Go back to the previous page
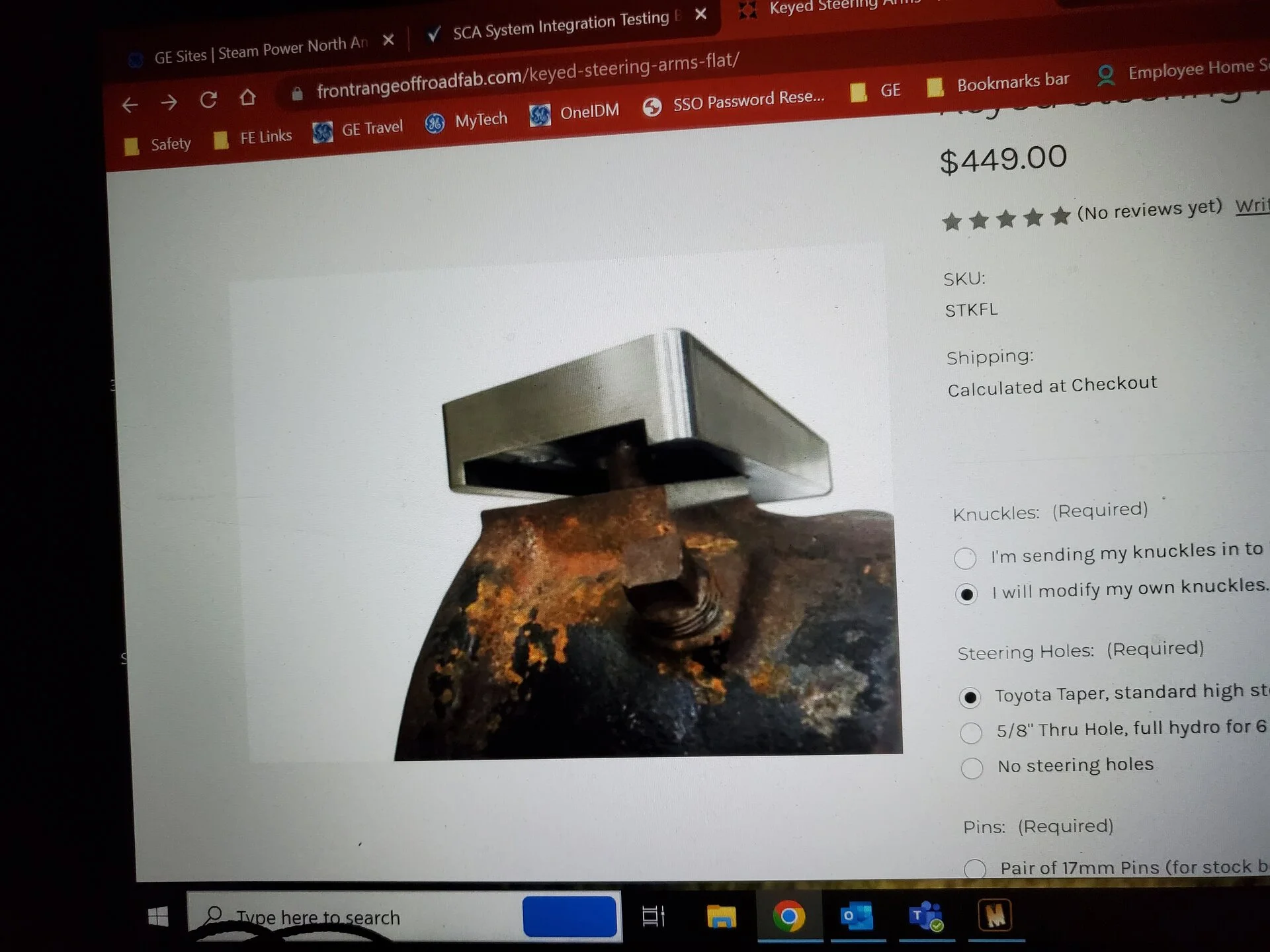Image resolution: width=1270 pixels, height=952 pixels. (x=130, y=104)
